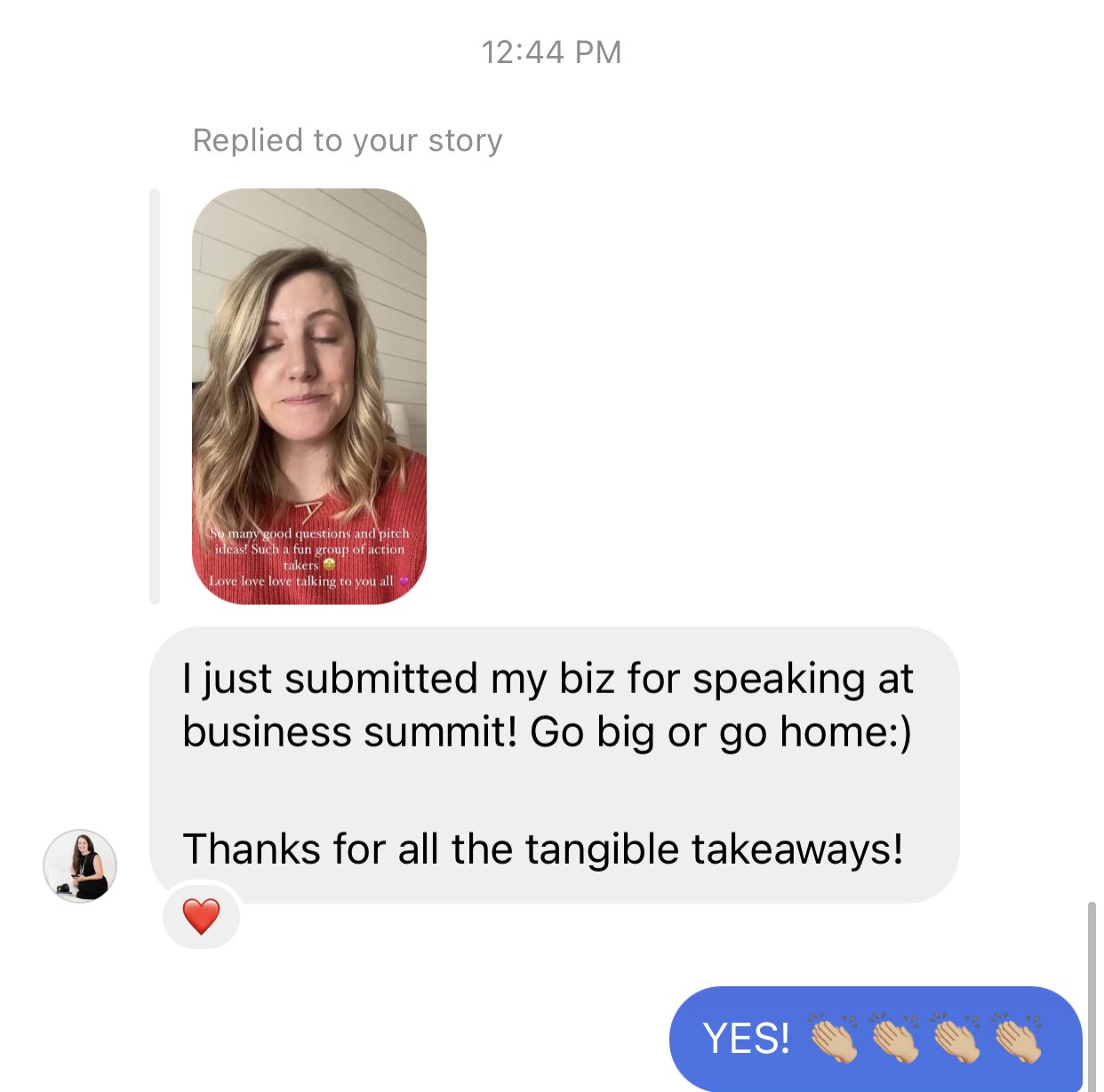The image size is (1104, 1092).
Task: Open the replied-to story thumbnail
Action: pos(308,396)
